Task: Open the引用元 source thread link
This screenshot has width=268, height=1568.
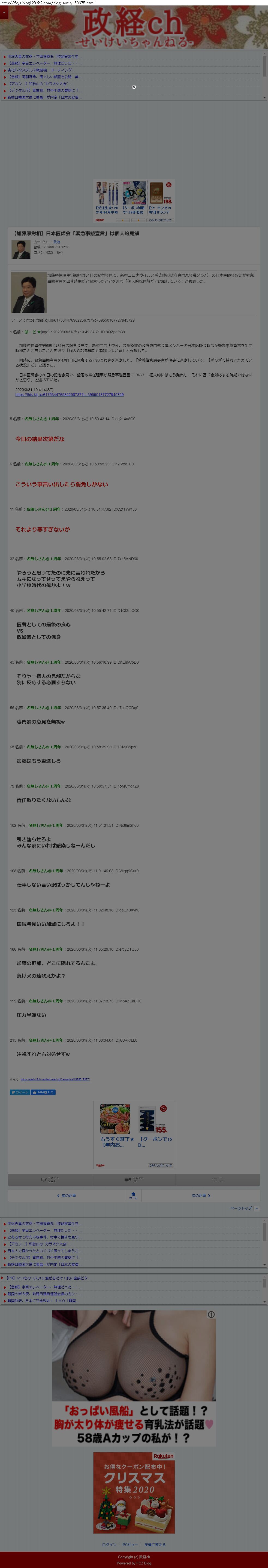Action: (x=55, y=1079)
